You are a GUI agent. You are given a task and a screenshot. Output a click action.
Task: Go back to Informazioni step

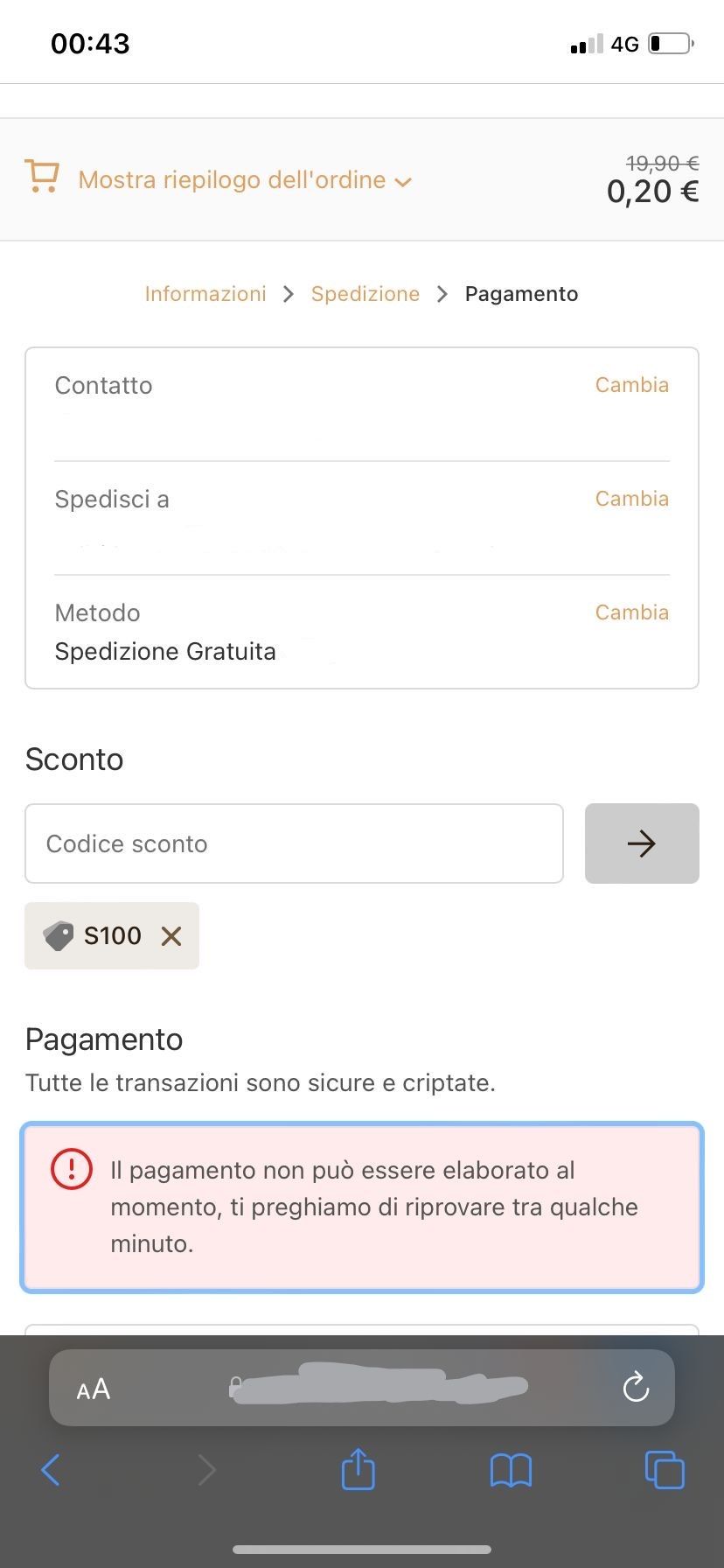pyautogui.click(x=205, y=294)
